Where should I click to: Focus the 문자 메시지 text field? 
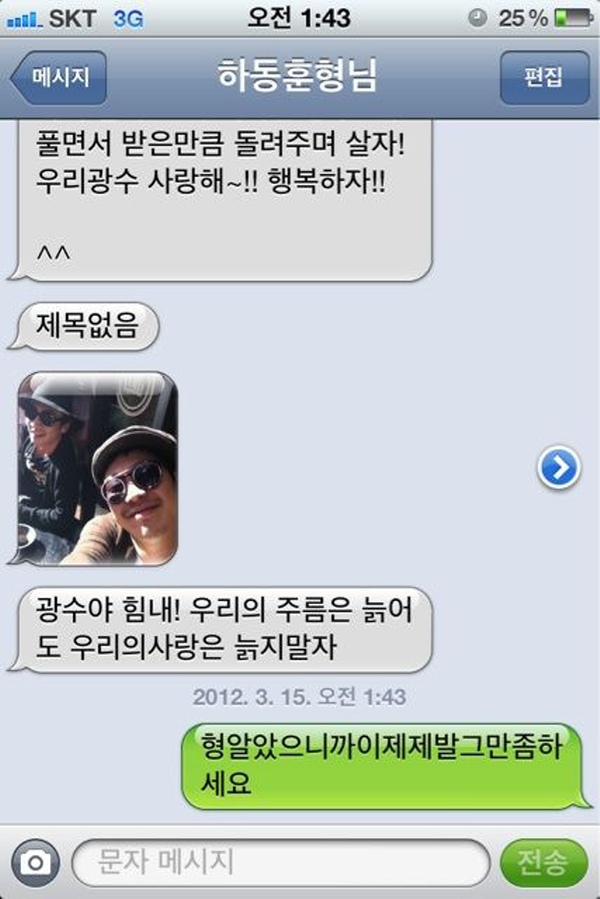coord(280,861)
